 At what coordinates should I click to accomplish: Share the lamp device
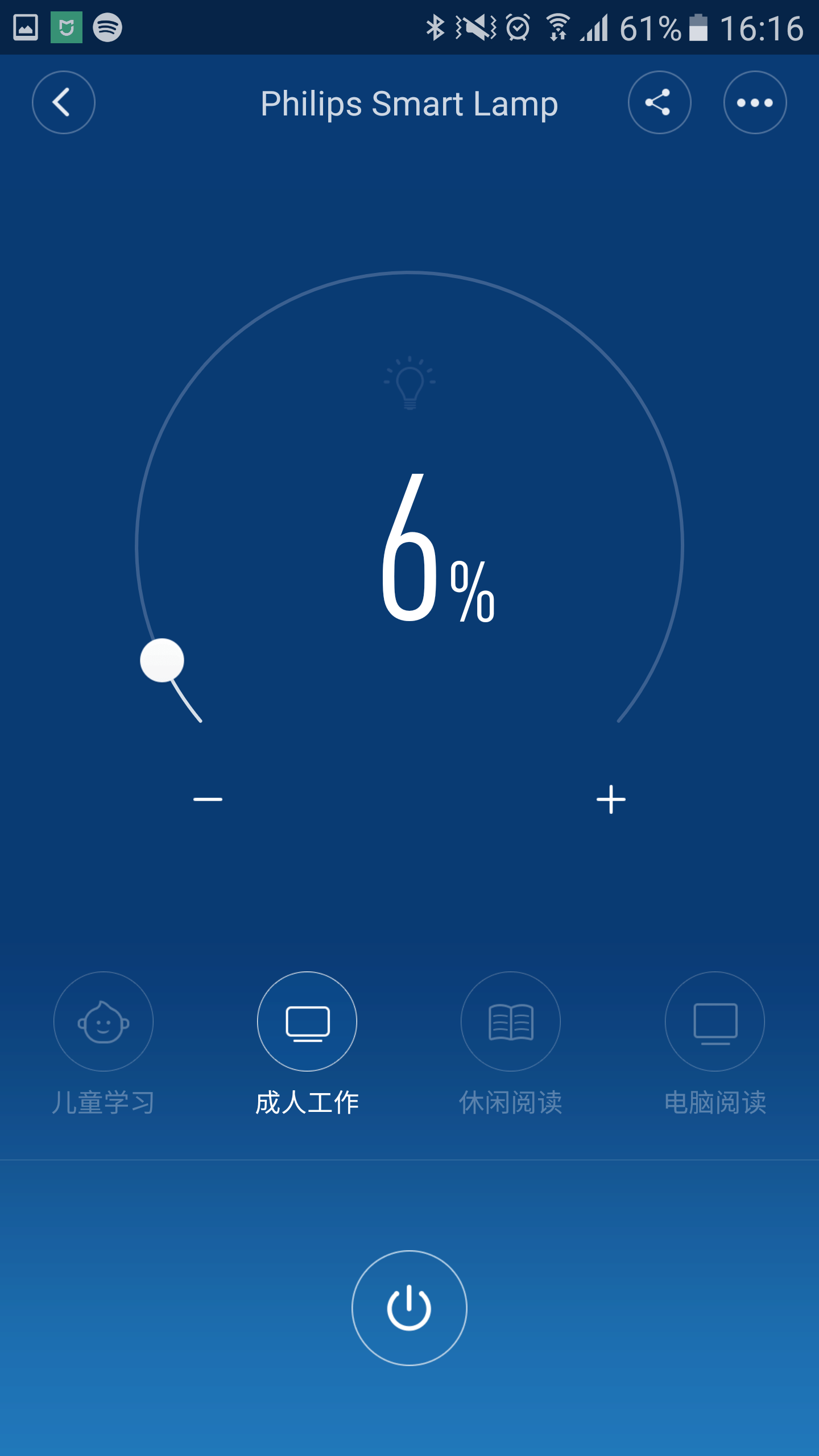coord(659,102)
